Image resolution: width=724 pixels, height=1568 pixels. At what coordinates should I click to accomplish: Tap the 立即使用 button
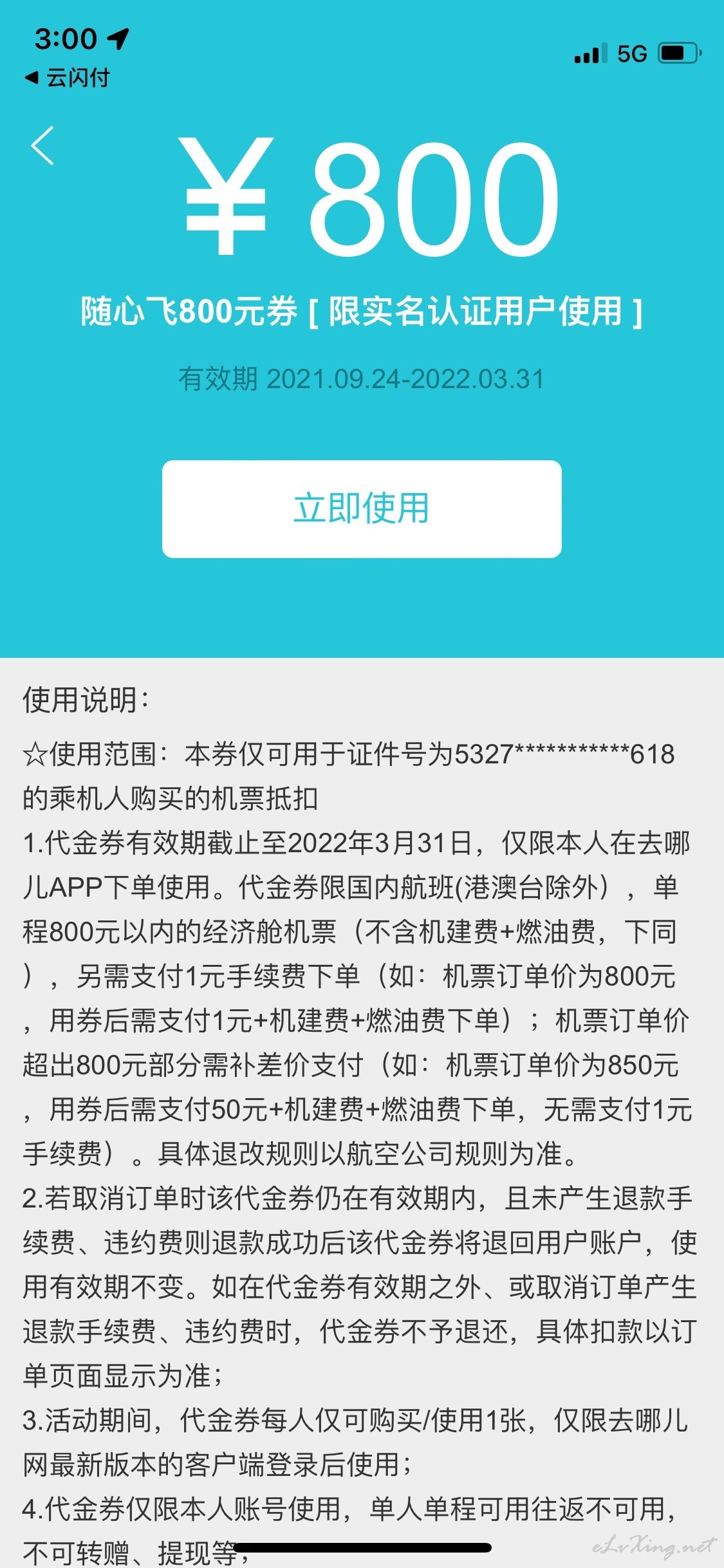click(362, 509)
